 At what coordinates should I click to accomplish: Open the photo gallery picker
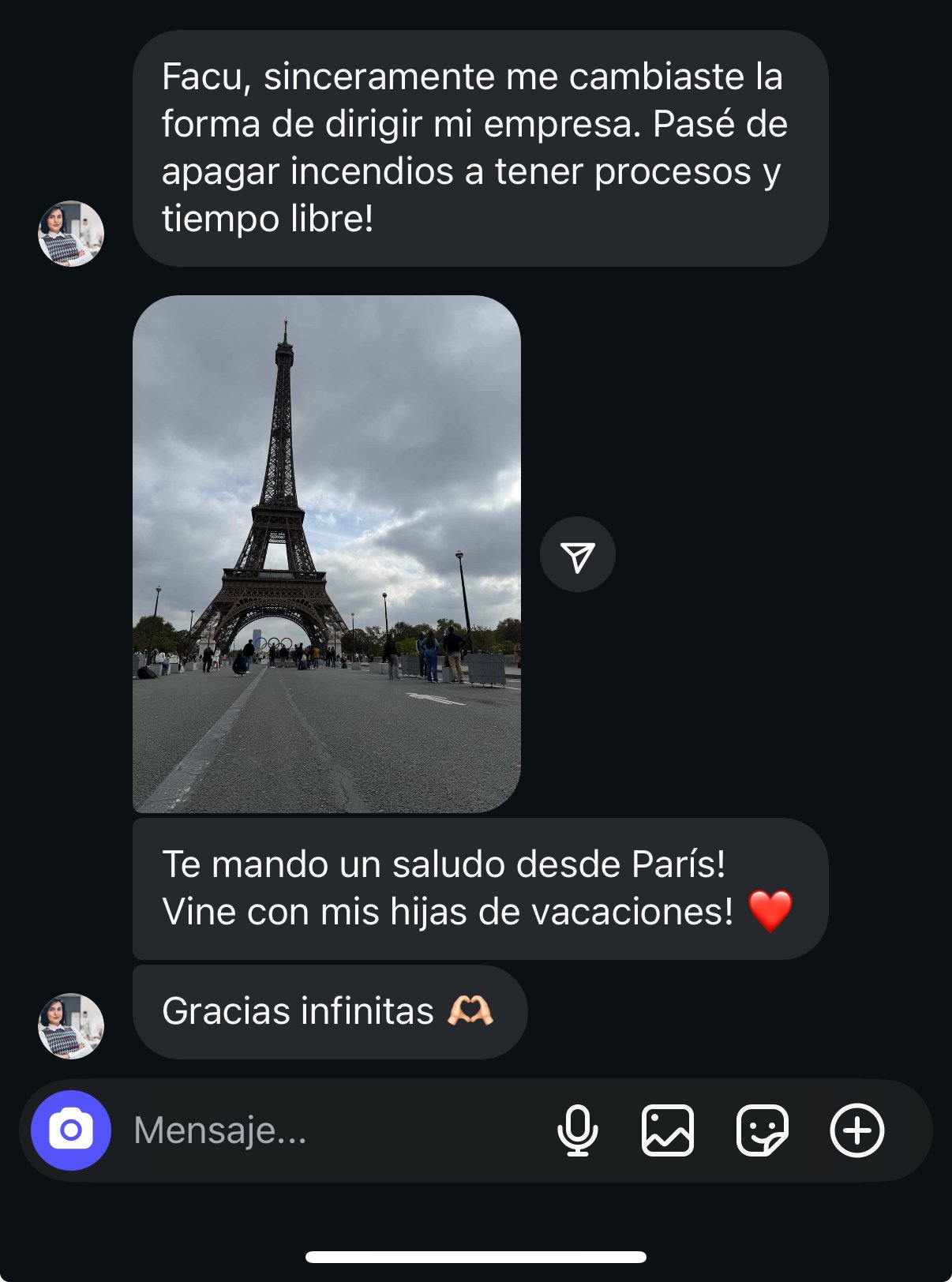(x=668, y=1130)
